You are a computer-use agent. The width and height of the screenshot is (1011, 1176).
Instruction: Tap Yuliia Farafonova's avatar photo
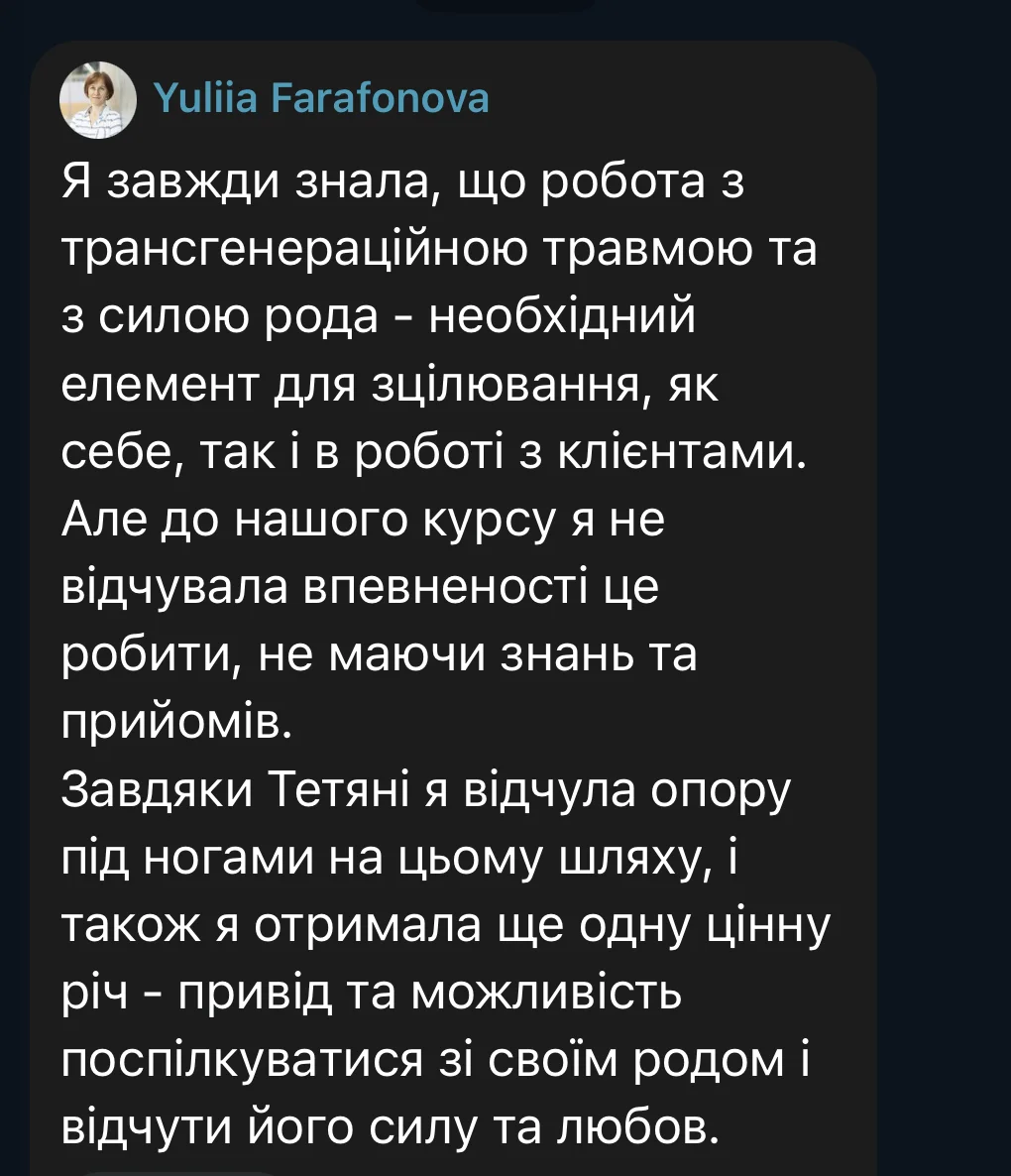click(x=98, y=99)
